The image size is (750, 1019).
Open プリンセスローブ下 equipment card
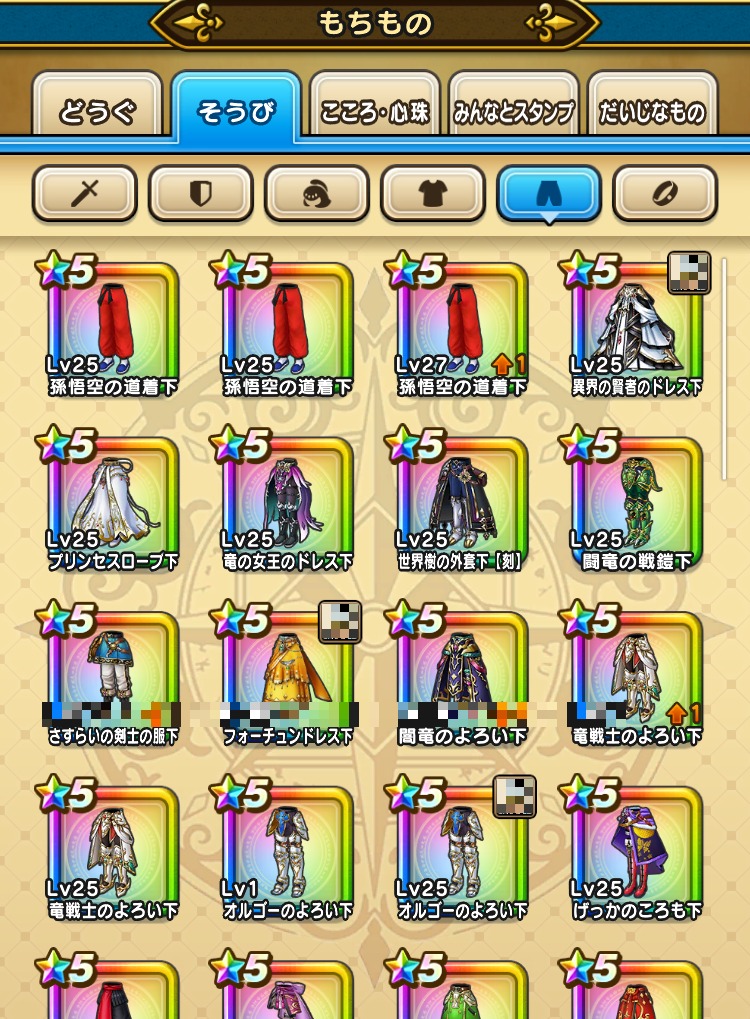(x=112, y=505)
